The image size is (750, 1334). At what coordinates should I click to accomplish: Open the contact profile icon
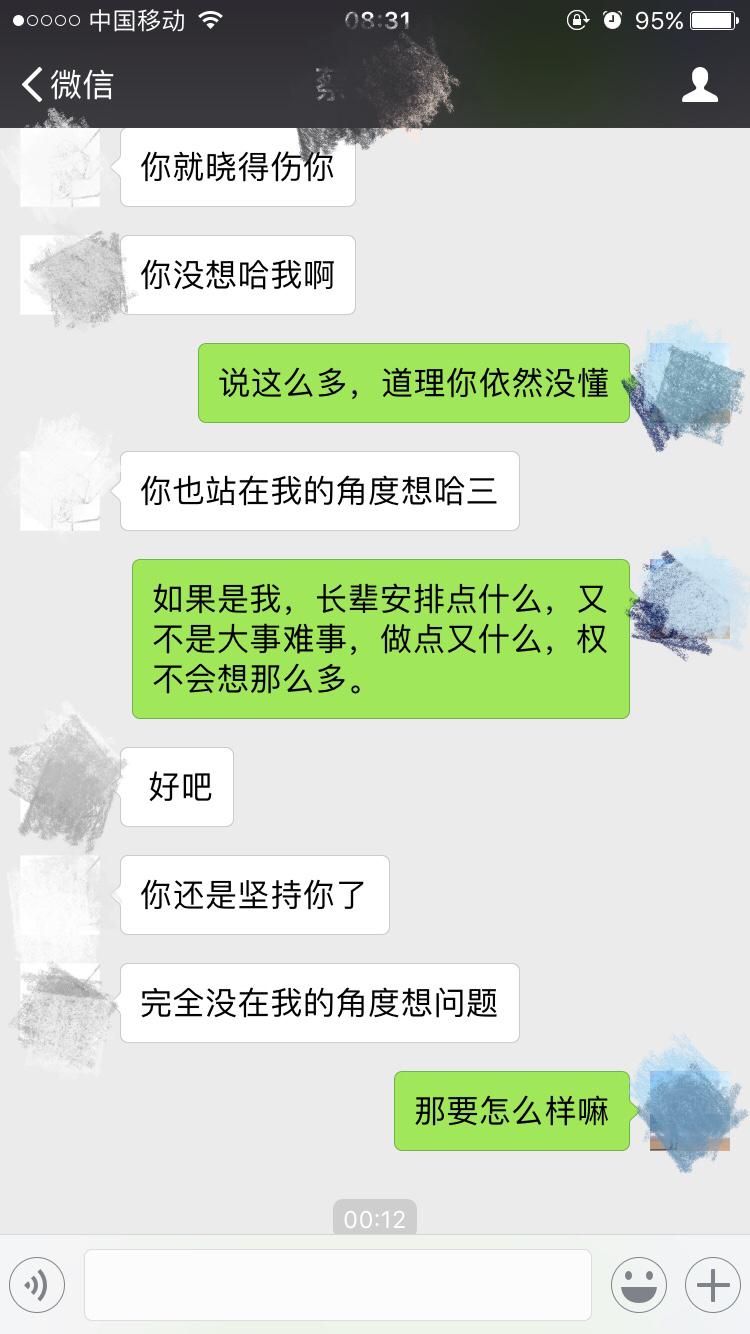(699, 85)
